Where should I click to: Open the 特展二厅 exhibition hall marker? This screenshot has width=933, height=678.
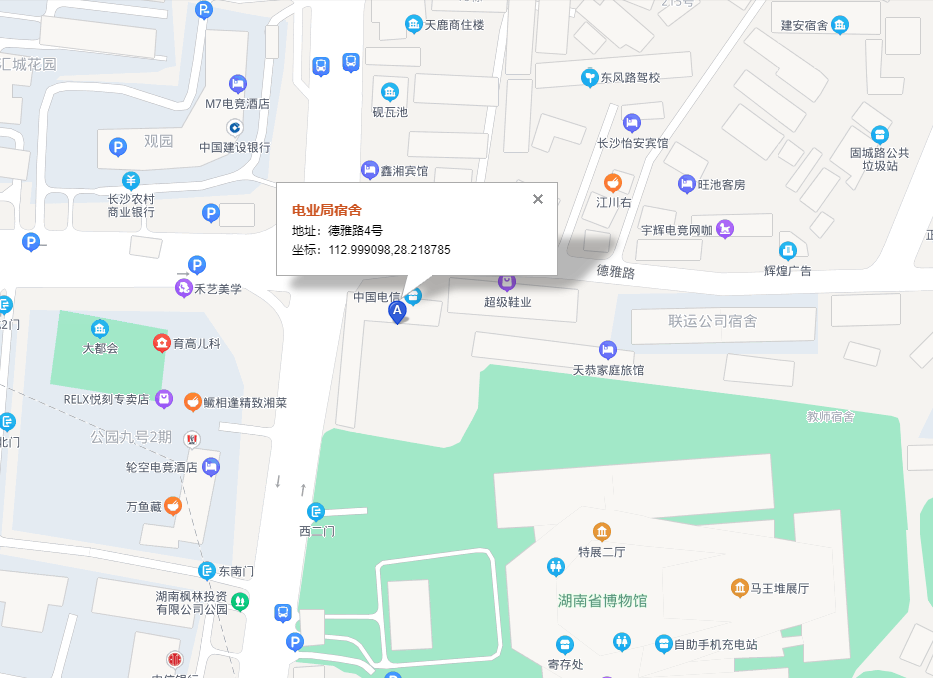coord(601,531)
